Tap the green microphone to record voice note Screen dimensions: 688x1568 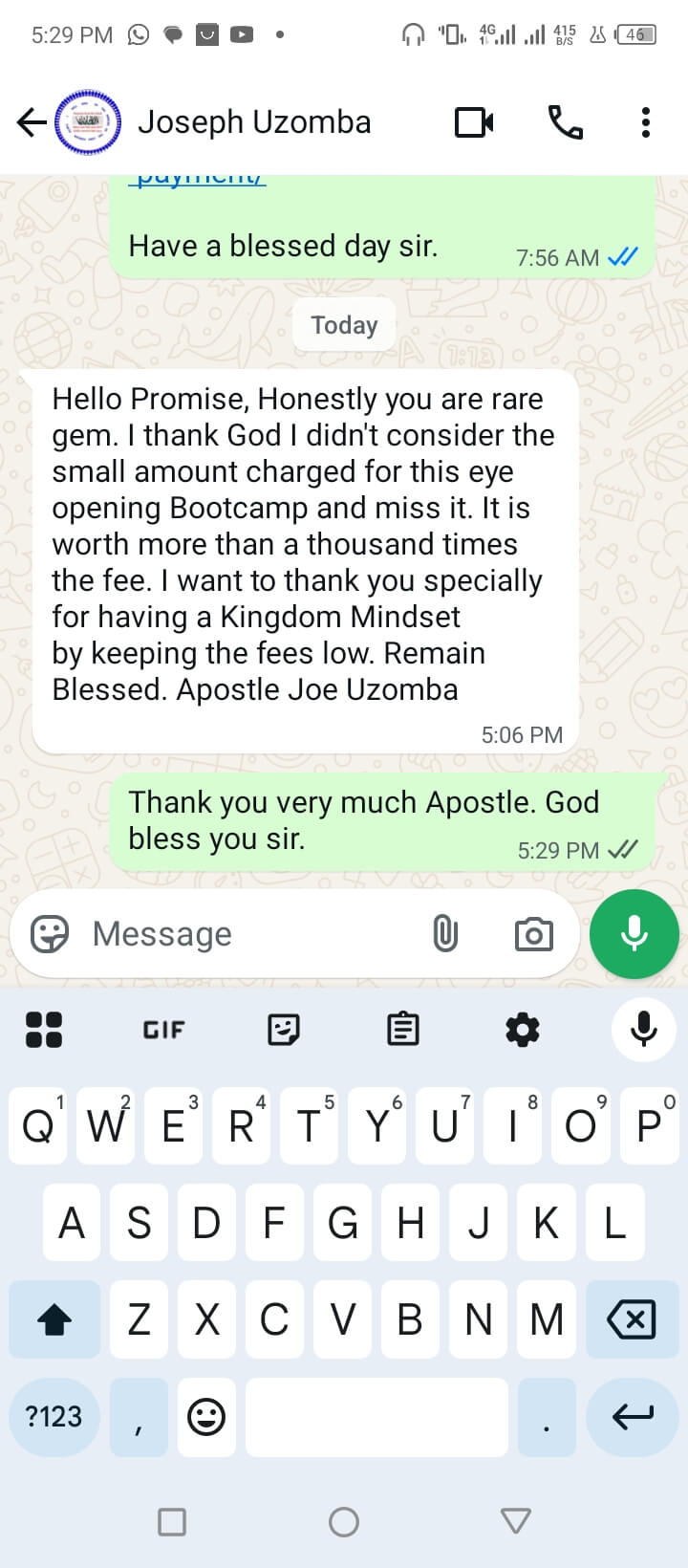tap(634, 934)
